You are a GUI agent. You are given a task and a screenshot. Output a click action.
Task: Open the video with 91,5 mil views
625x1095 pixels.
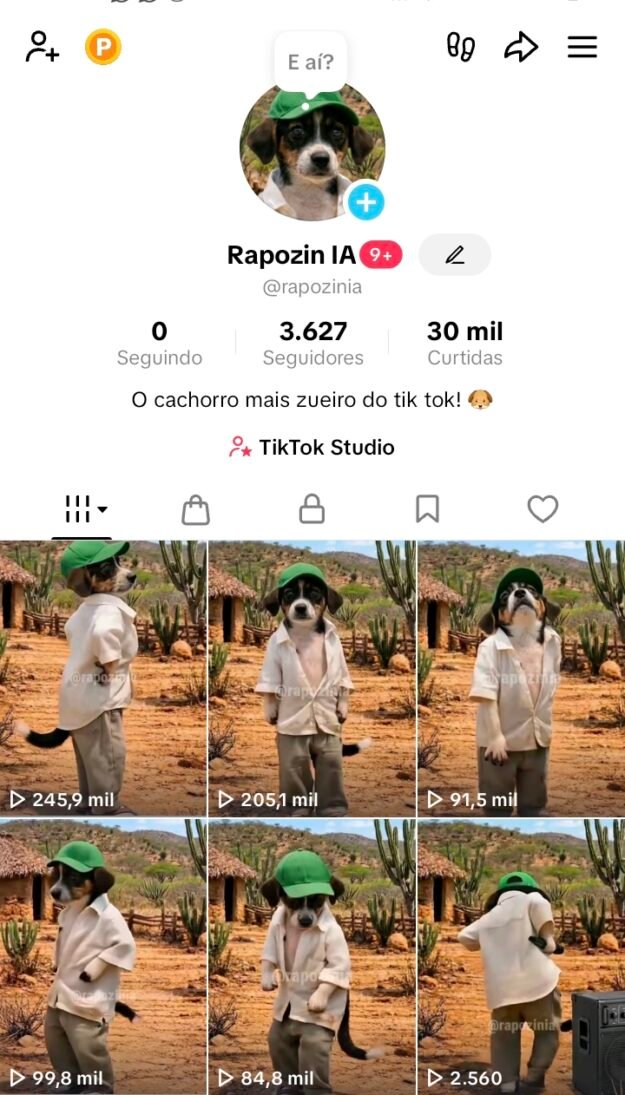520,678
